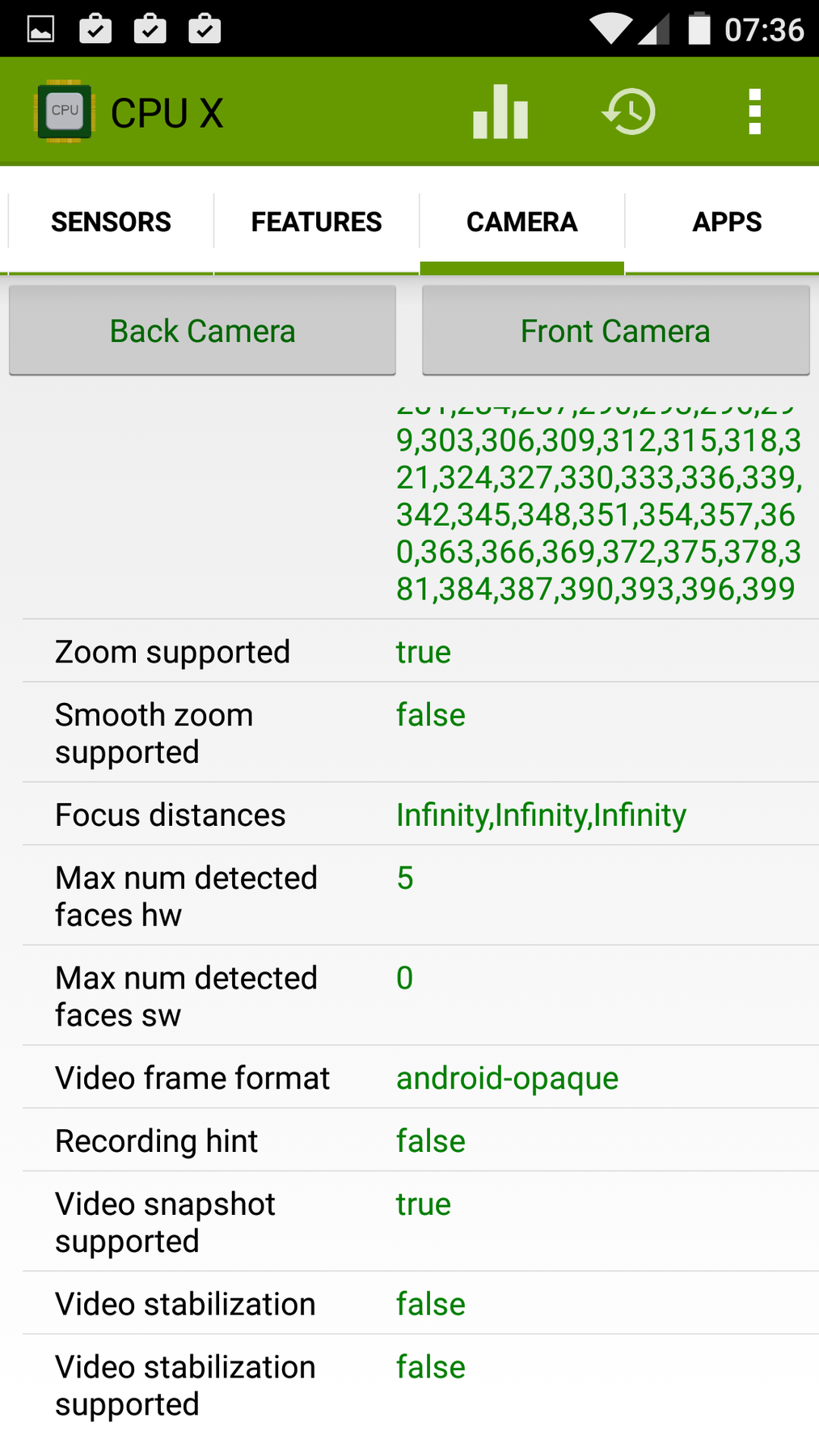The image size is (819, 1456).
Task: Select the Camera tab
Action: click(521, 222)
